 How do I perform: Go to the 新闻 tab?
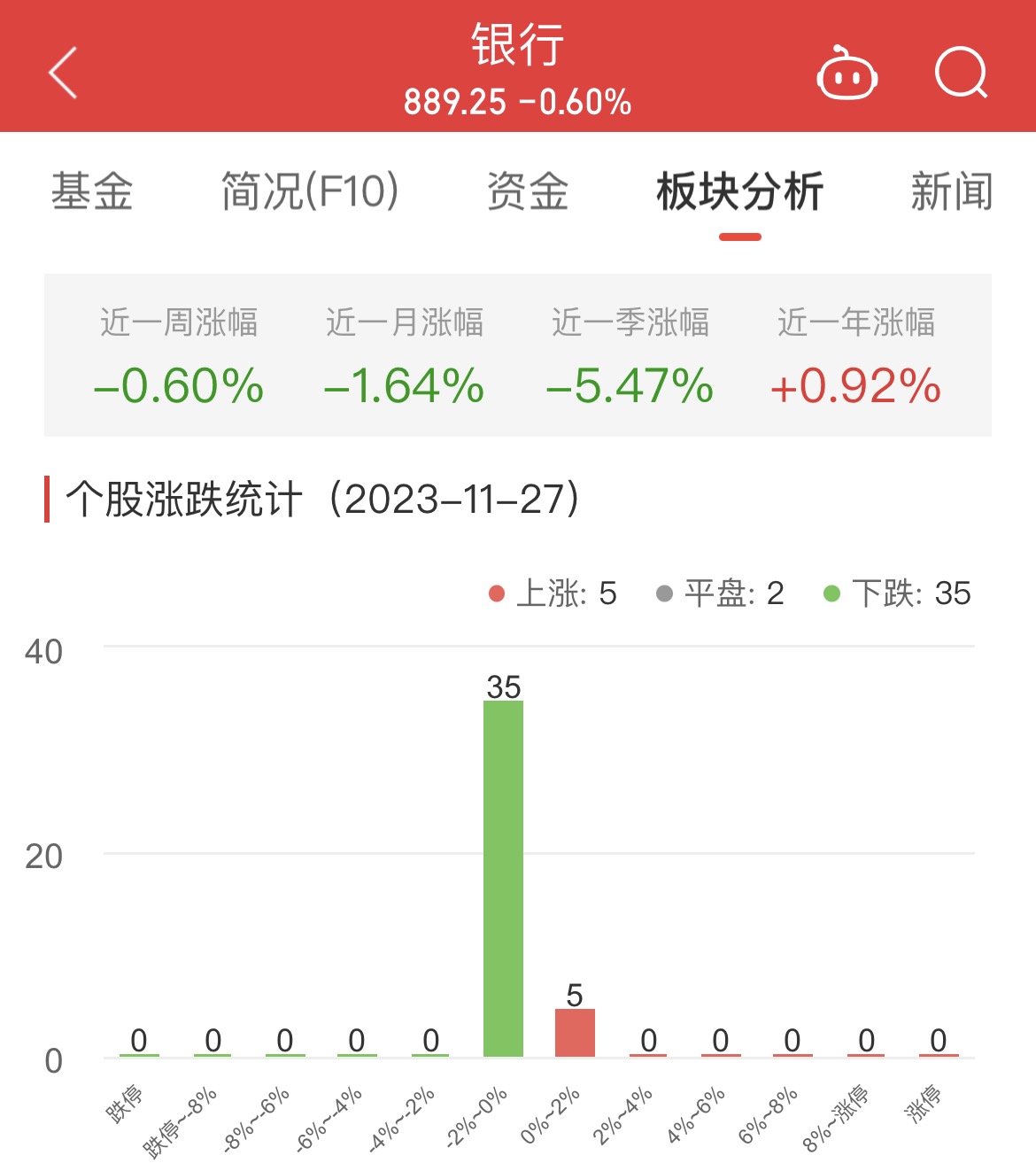click(952, 191)
